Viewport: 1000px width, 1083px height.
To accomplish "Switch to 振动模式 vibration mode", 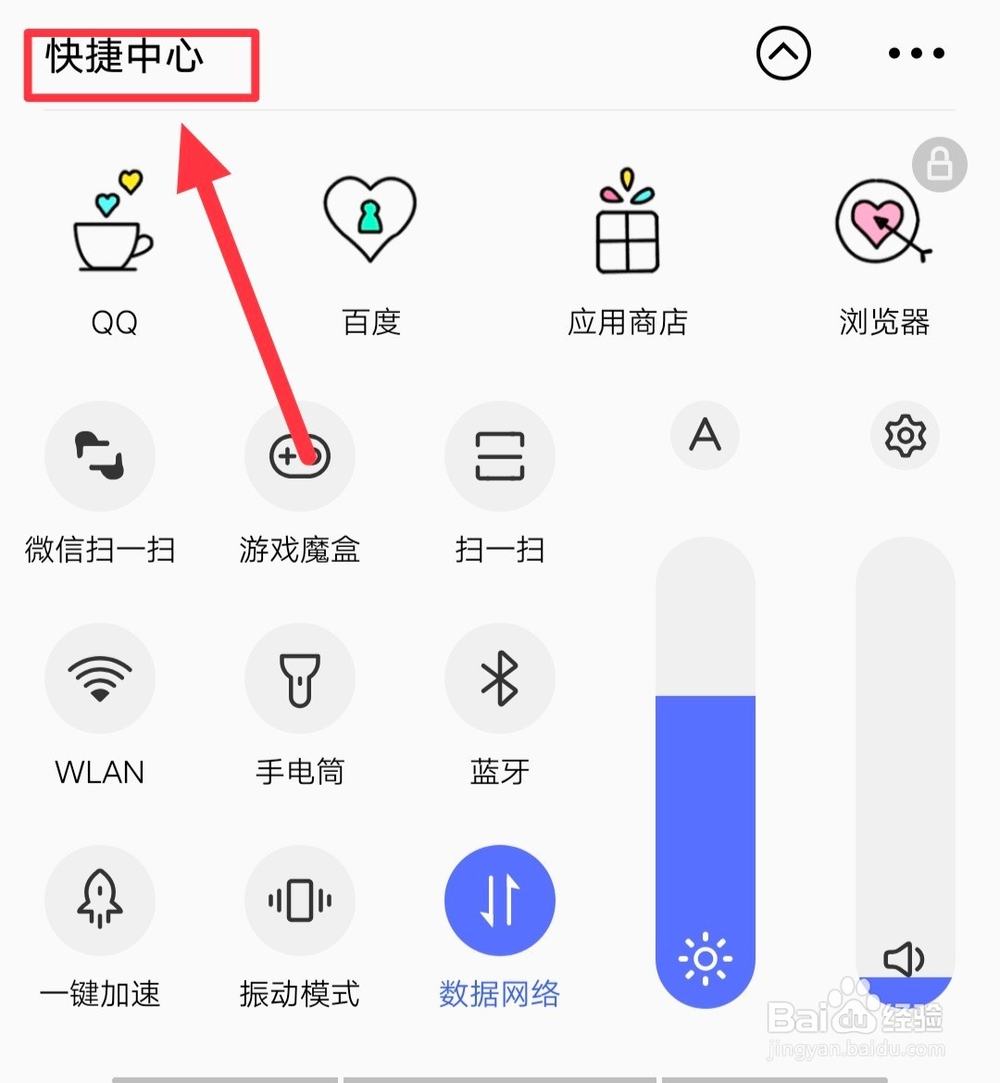I will [299, 899].
